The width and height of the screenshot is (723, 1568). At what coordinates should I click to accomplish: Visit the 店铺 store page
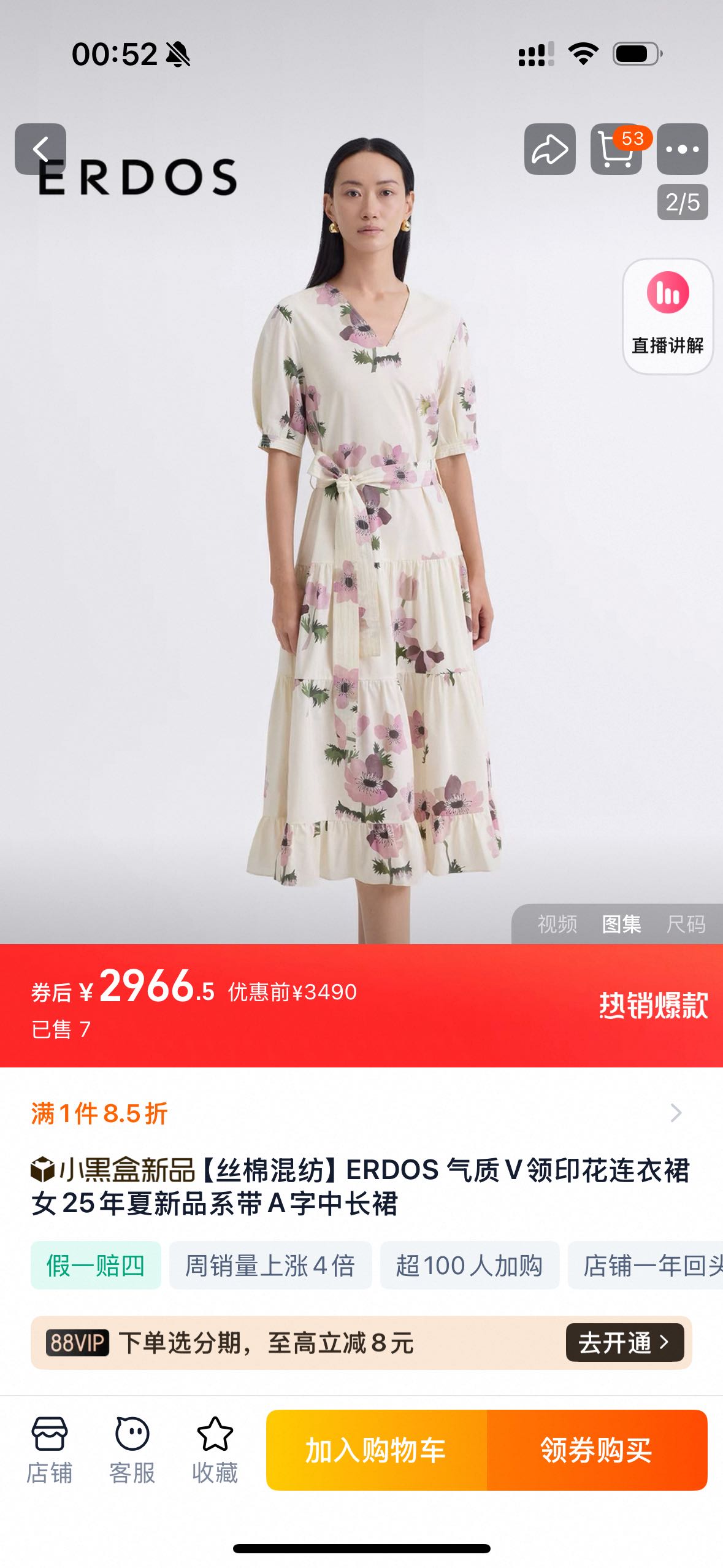click(49, 1450)
